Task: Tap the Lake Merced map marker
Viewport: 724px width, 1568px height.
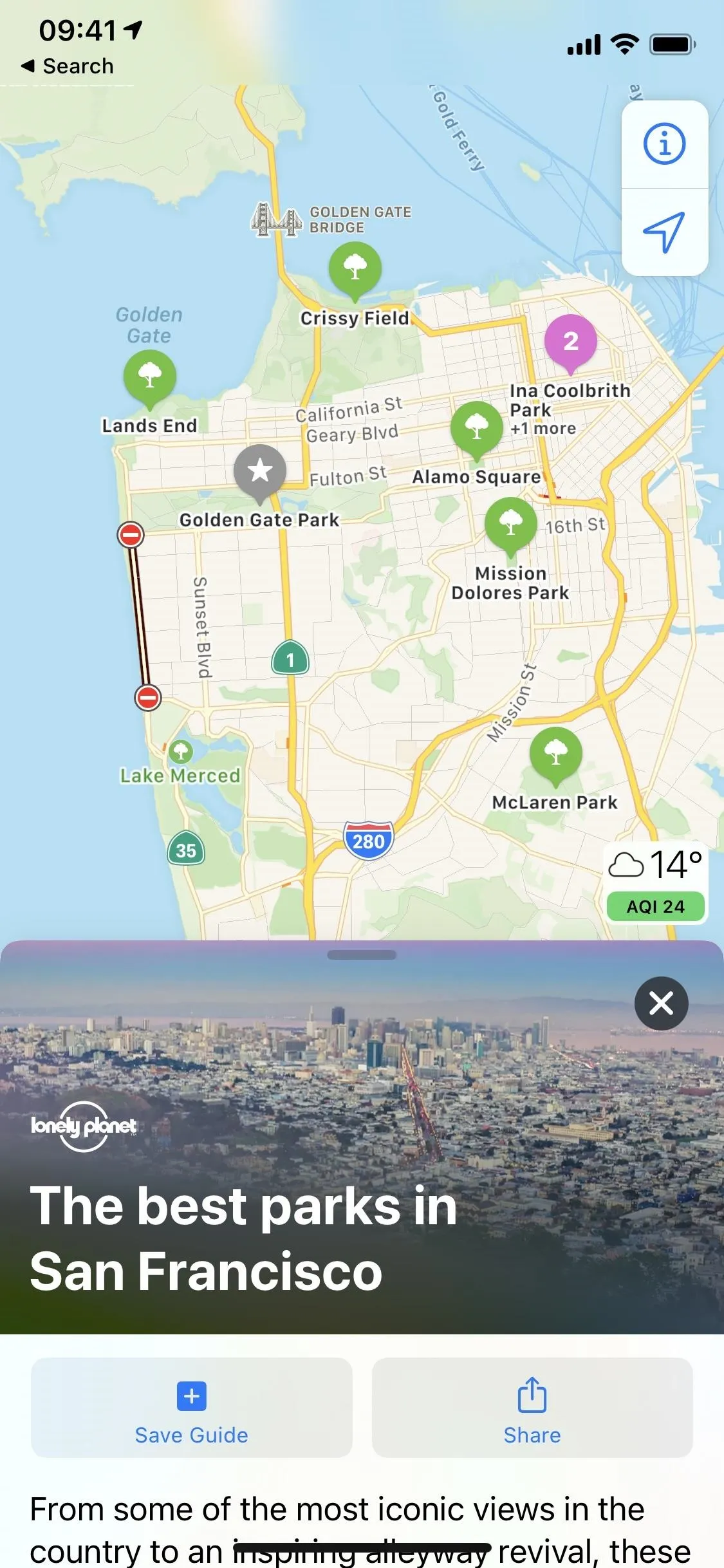Action: [180, 751]
